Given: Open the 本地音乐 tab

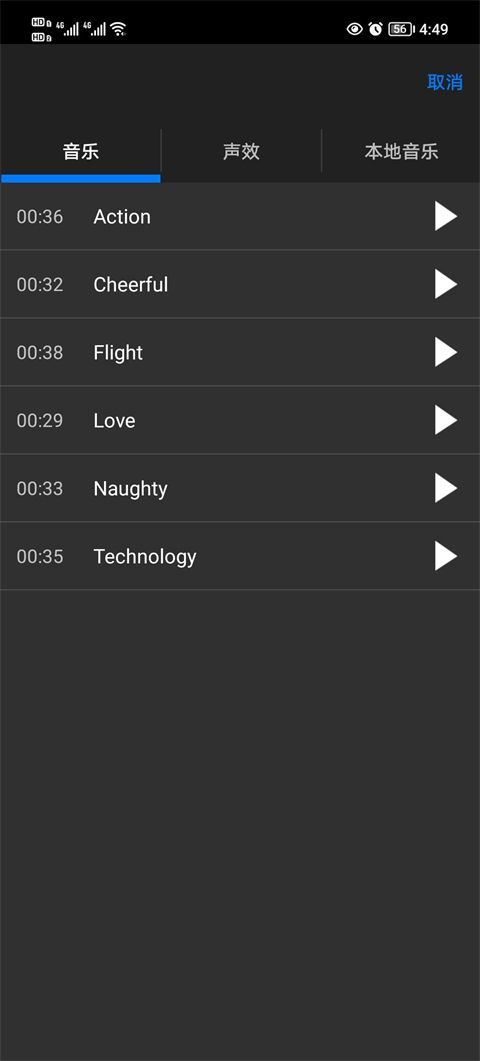Looking at the screenshot, I should point(401,151).
